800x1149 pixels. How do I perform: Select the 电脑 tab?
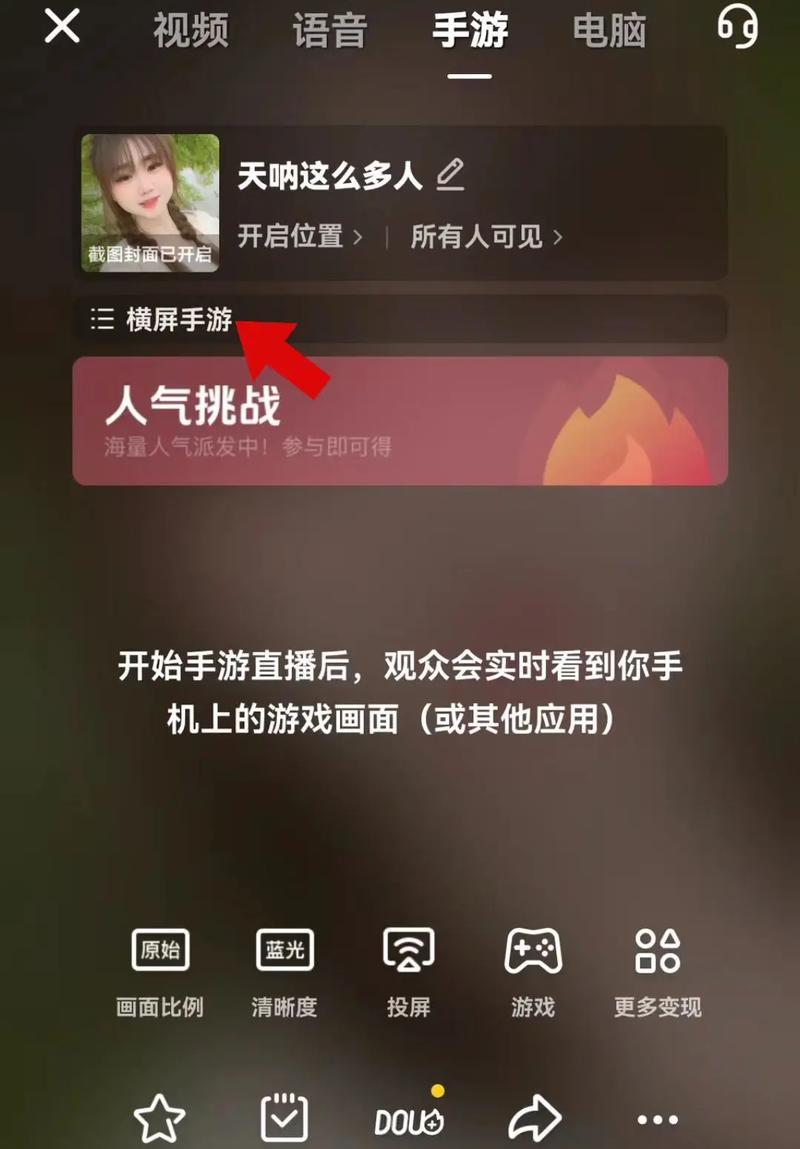coord(609,30)
